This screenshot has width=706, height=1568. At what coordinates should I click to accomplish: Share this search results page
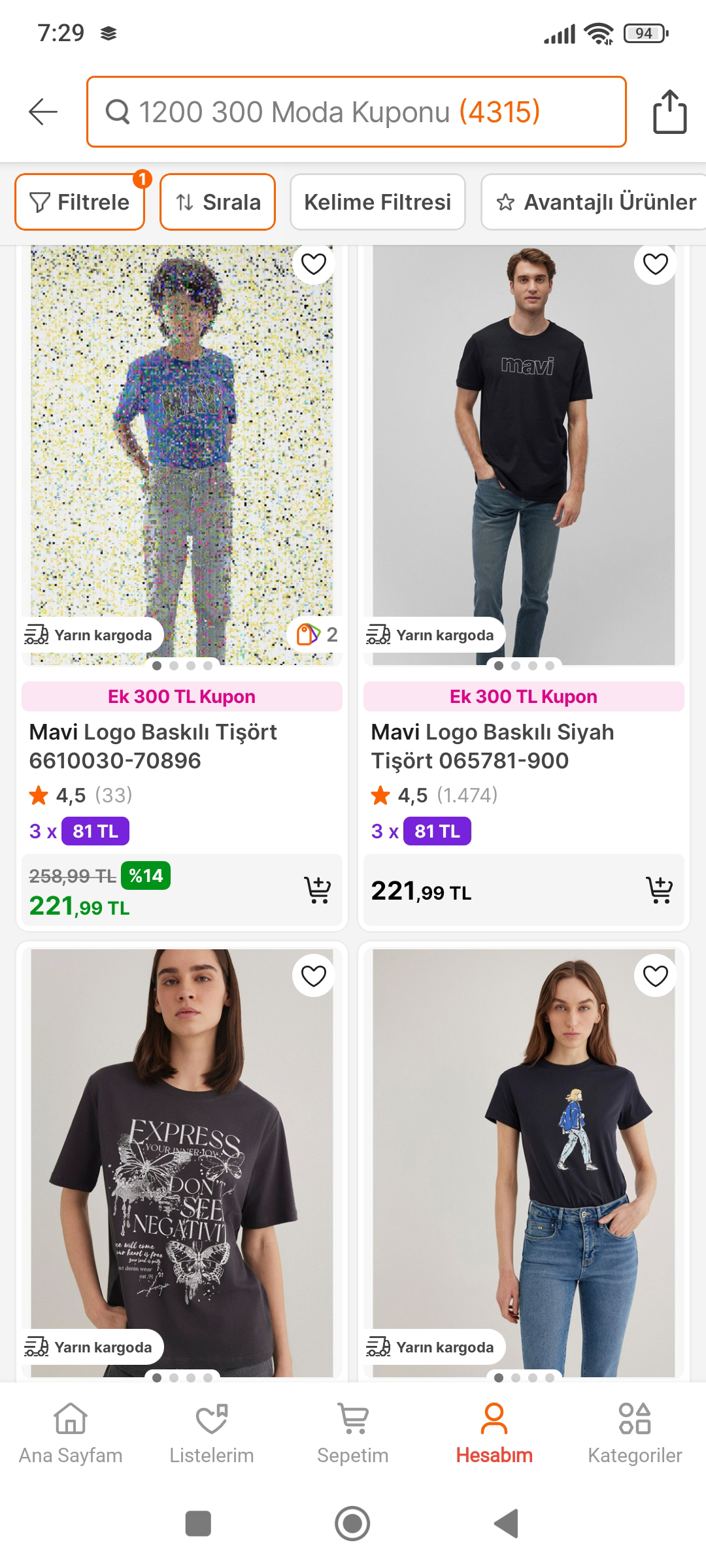[669, 112]
